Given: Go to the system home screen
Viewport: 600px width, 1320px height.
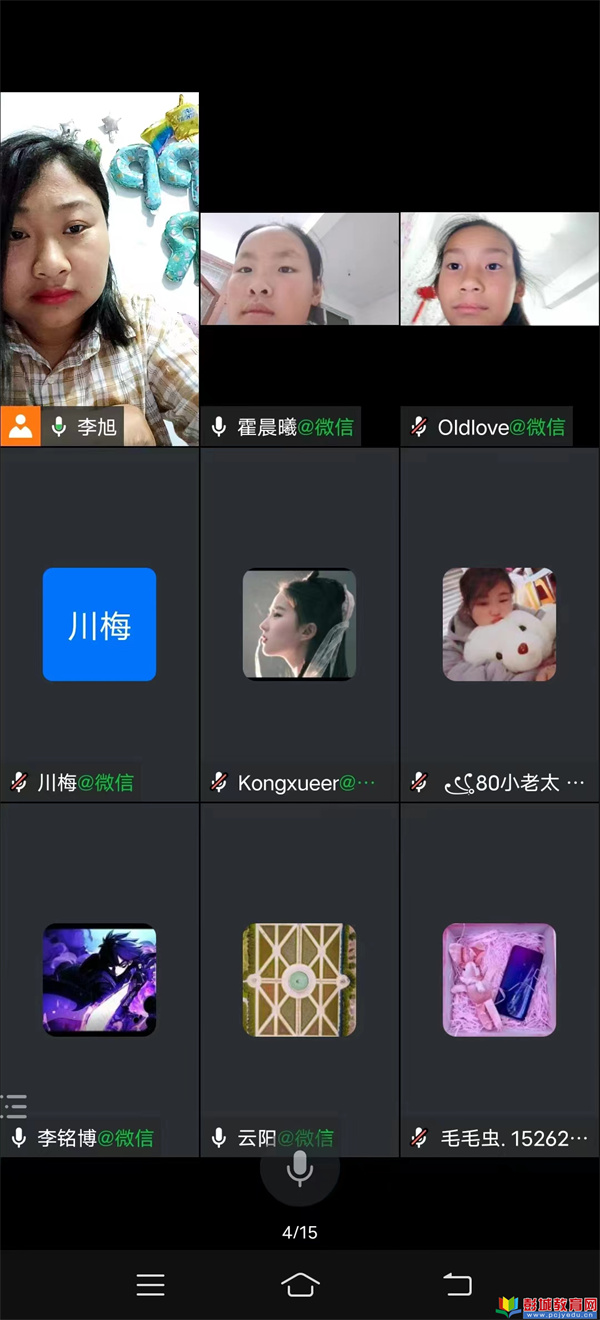Looking at the screenshot, I should point(300,1284).
